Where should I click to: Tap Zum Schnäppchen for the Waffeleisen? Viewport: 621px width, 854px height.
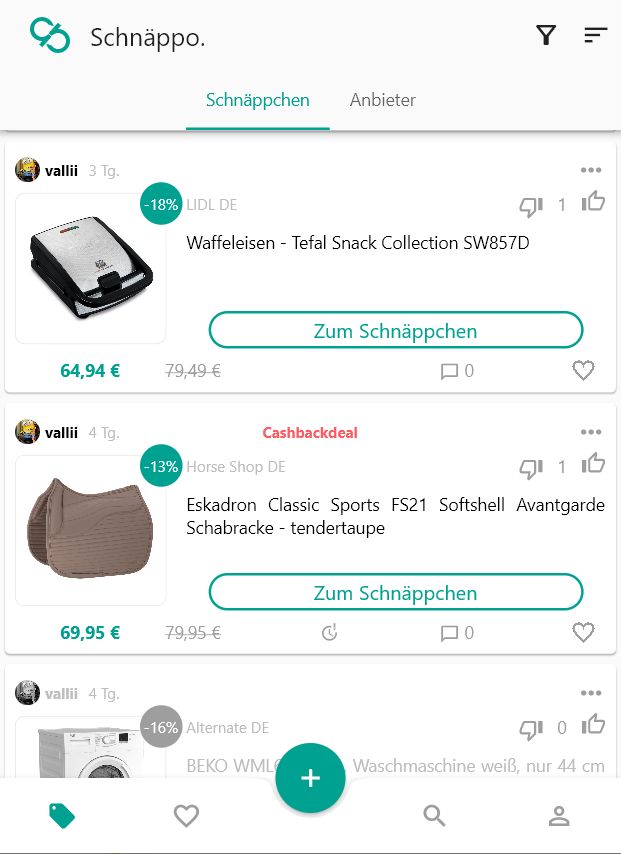[x=395, y=330]
